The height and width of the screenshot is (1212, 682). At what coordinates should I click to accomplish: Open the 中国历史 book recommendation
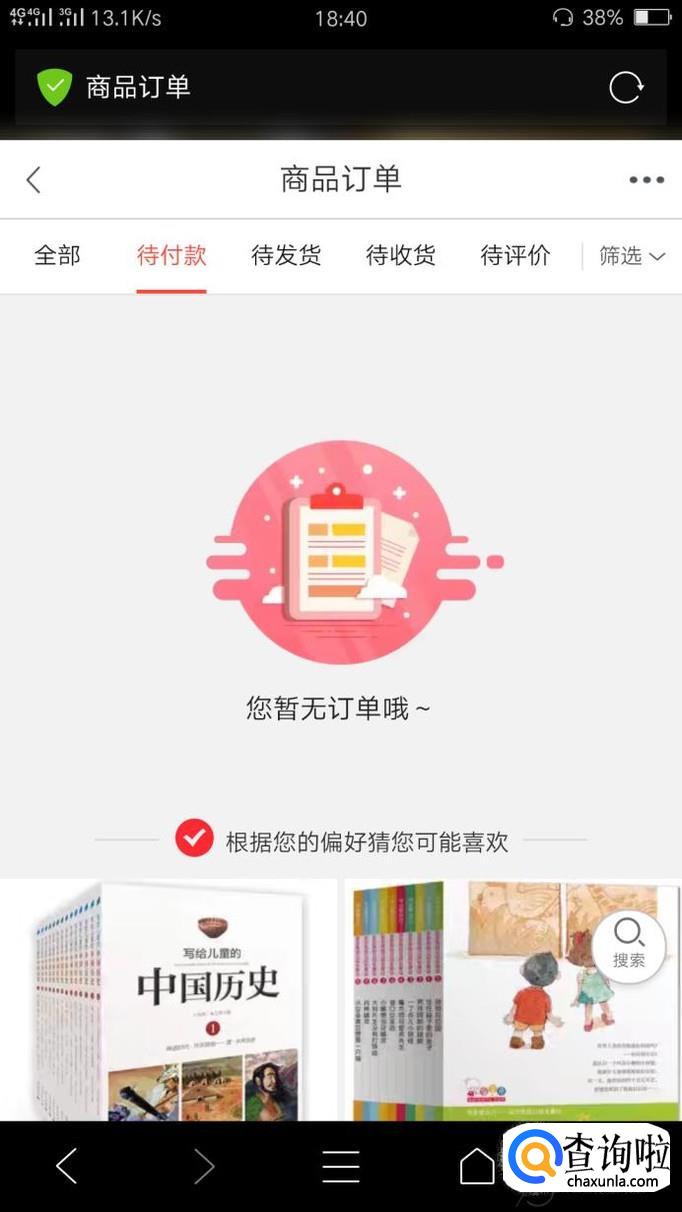(168, 1000)
